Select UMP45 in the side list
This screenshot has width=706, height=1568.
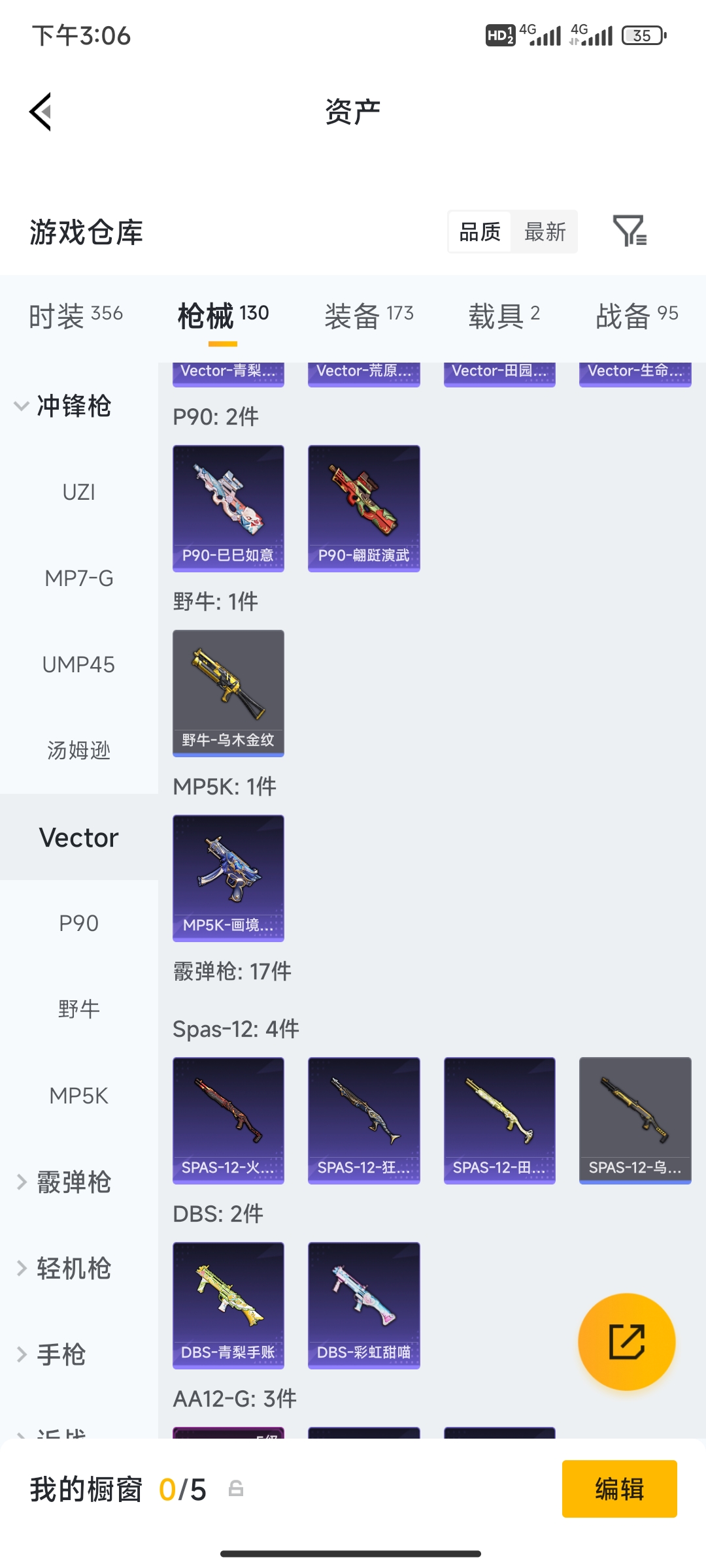point(79,664)
